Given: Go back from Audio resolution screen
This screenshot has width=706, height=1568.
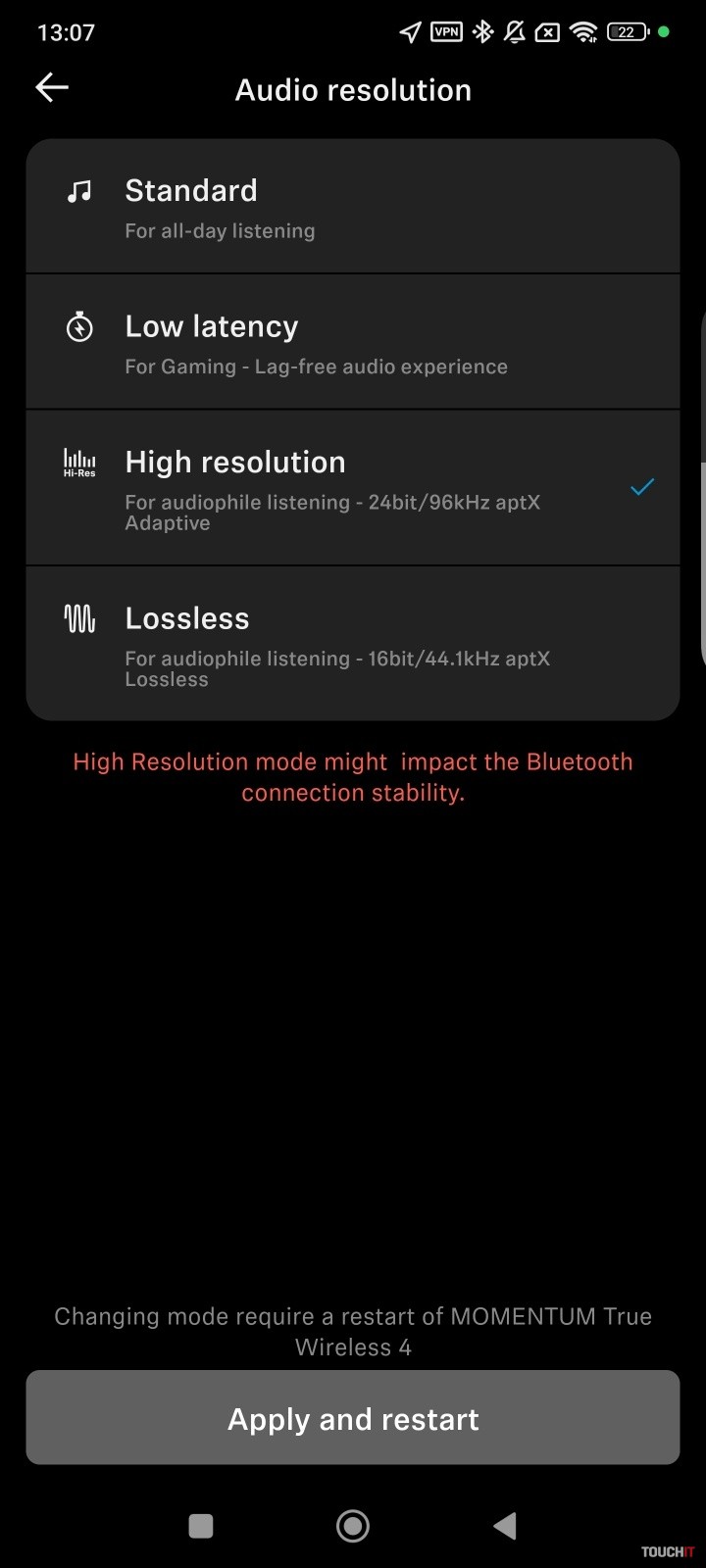Looking at the screenshot, I should [x=52, y=88].
